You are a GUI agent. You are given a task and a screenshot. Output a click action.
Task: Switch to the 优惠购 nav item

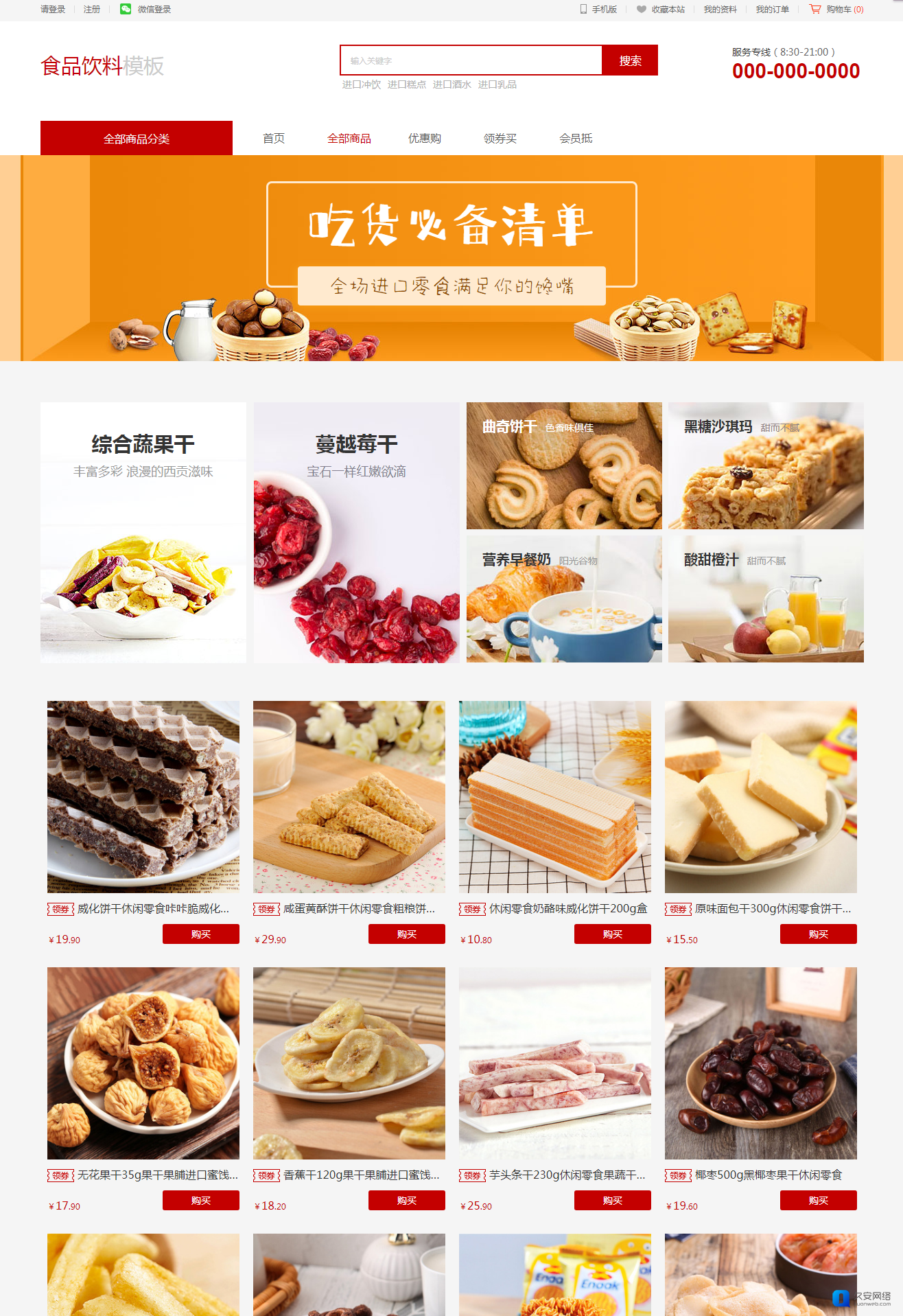point(424,139)
